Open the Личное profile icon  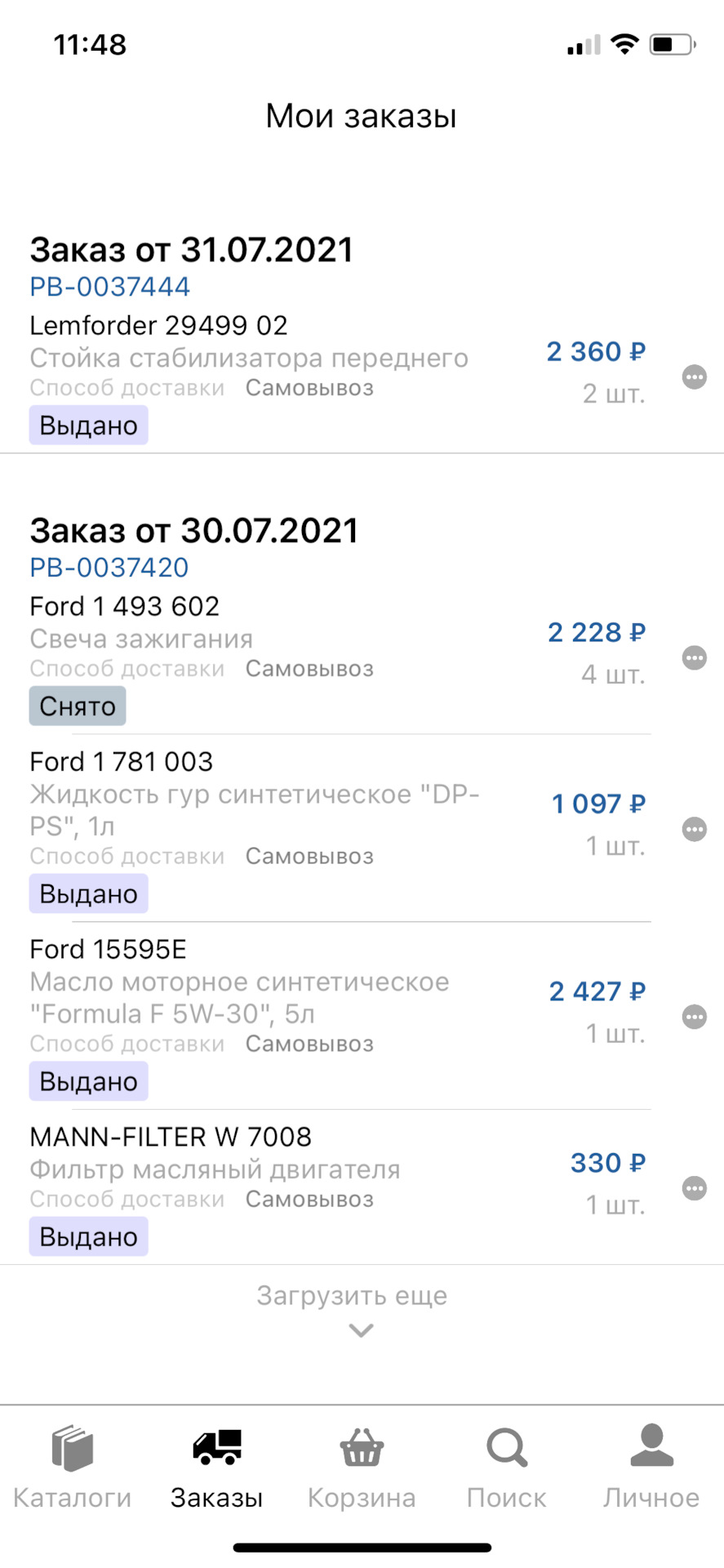[x=651, y=1448]
